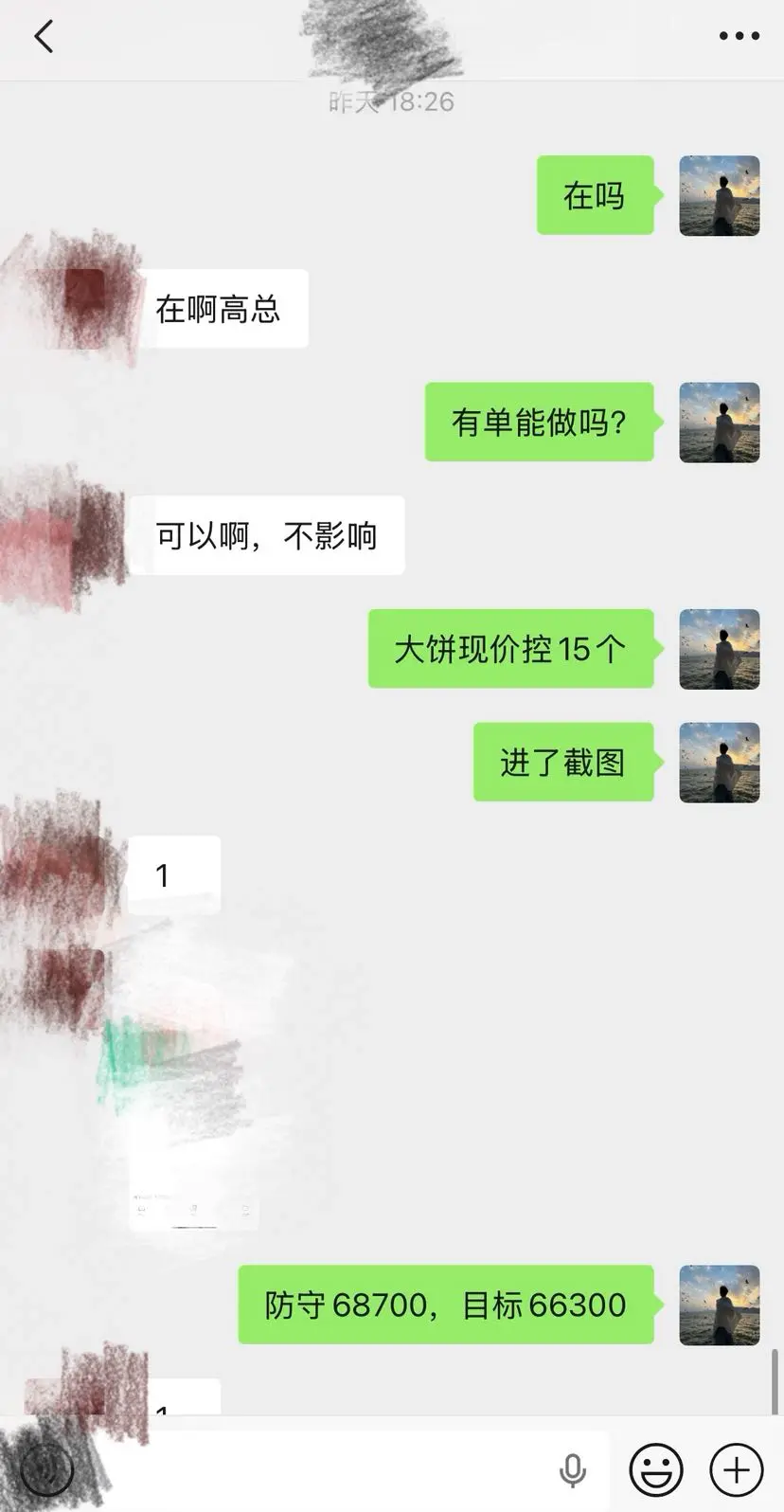This screenshot has height=1512, width=784.
Task: Tap the emoji smiley icon
Action: [x=656, y=1469]
